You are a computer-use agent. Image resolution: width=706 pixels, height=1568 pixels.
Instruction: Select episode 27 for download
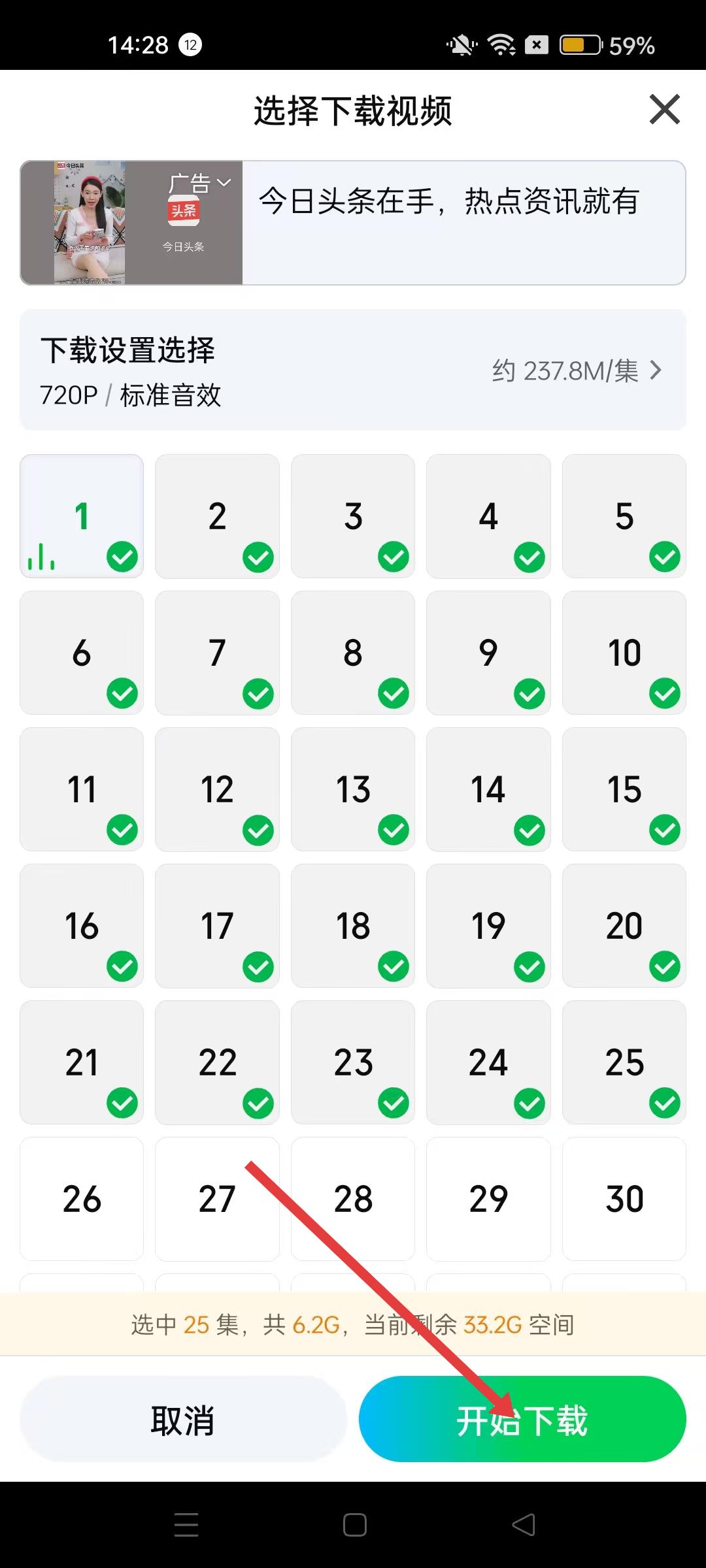[217, 1199]
